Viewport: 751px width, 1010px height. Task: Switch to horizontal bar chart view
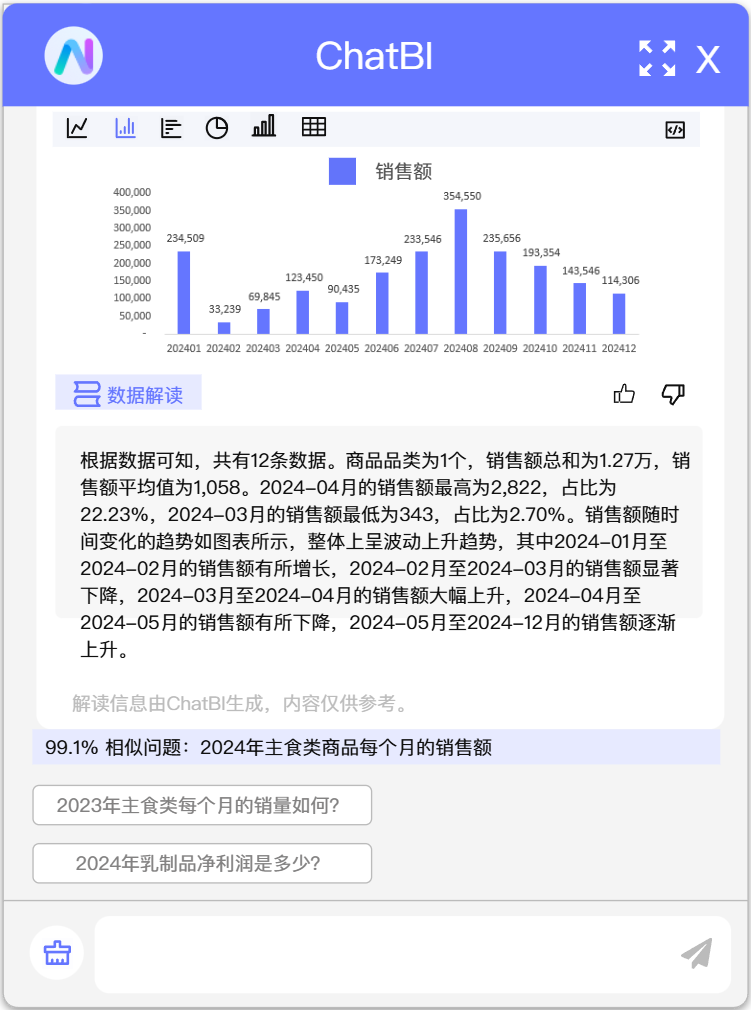171,128
